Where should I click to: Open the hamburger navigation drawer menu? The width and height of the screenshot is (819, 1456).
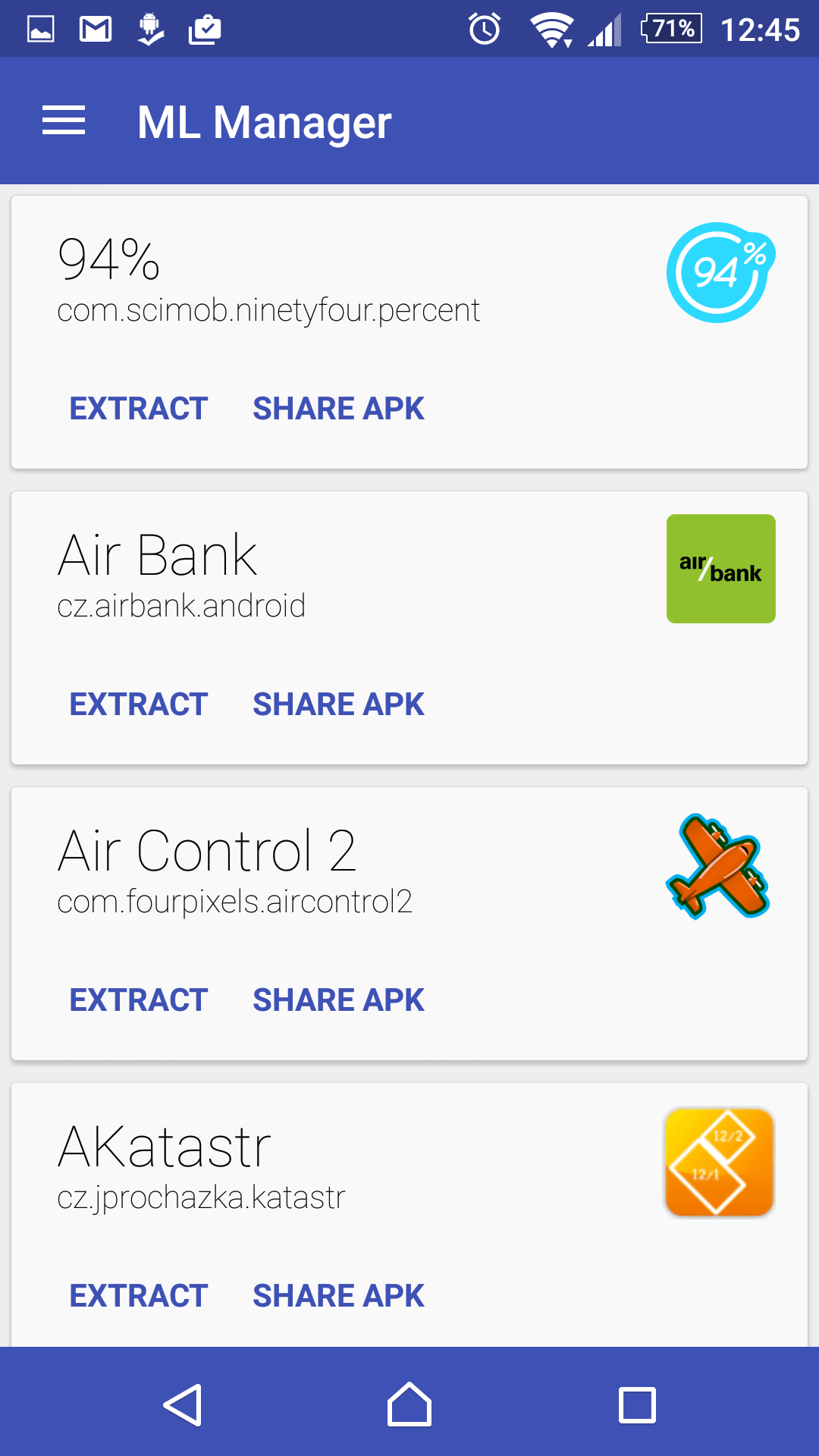click(x=64, y=121)
